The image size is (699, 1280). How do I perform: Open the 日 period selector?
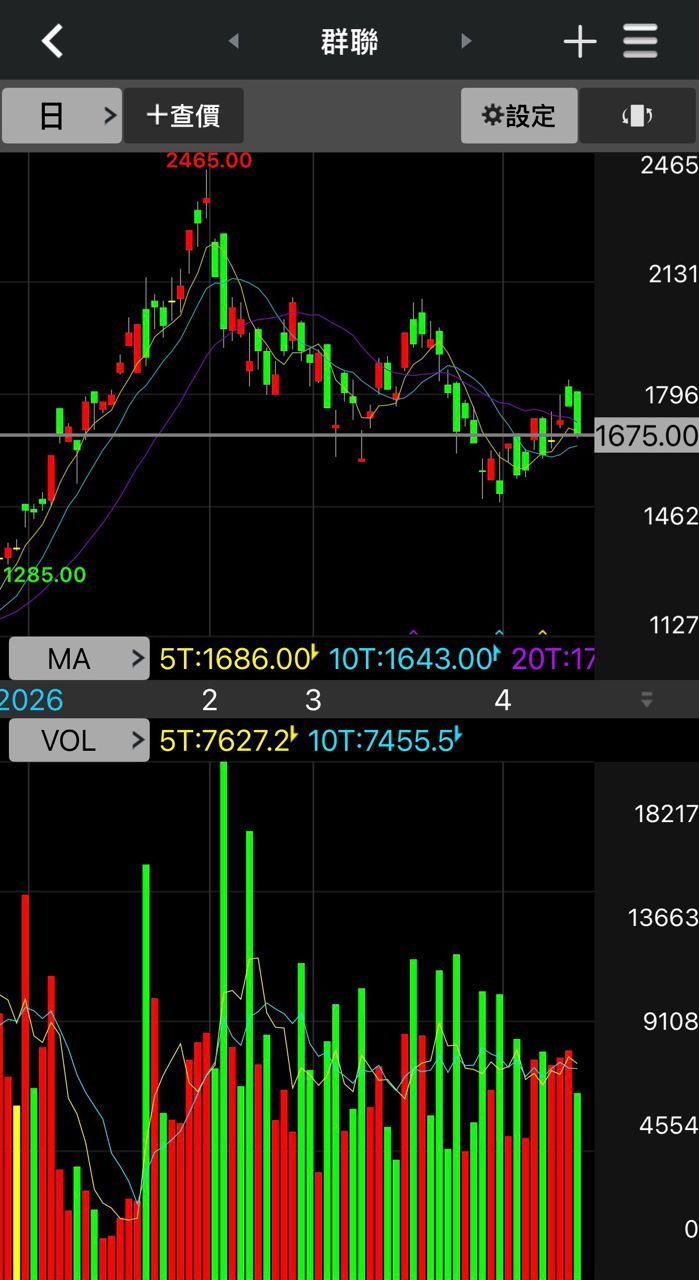pyautogui.click(x=62, y=116)
